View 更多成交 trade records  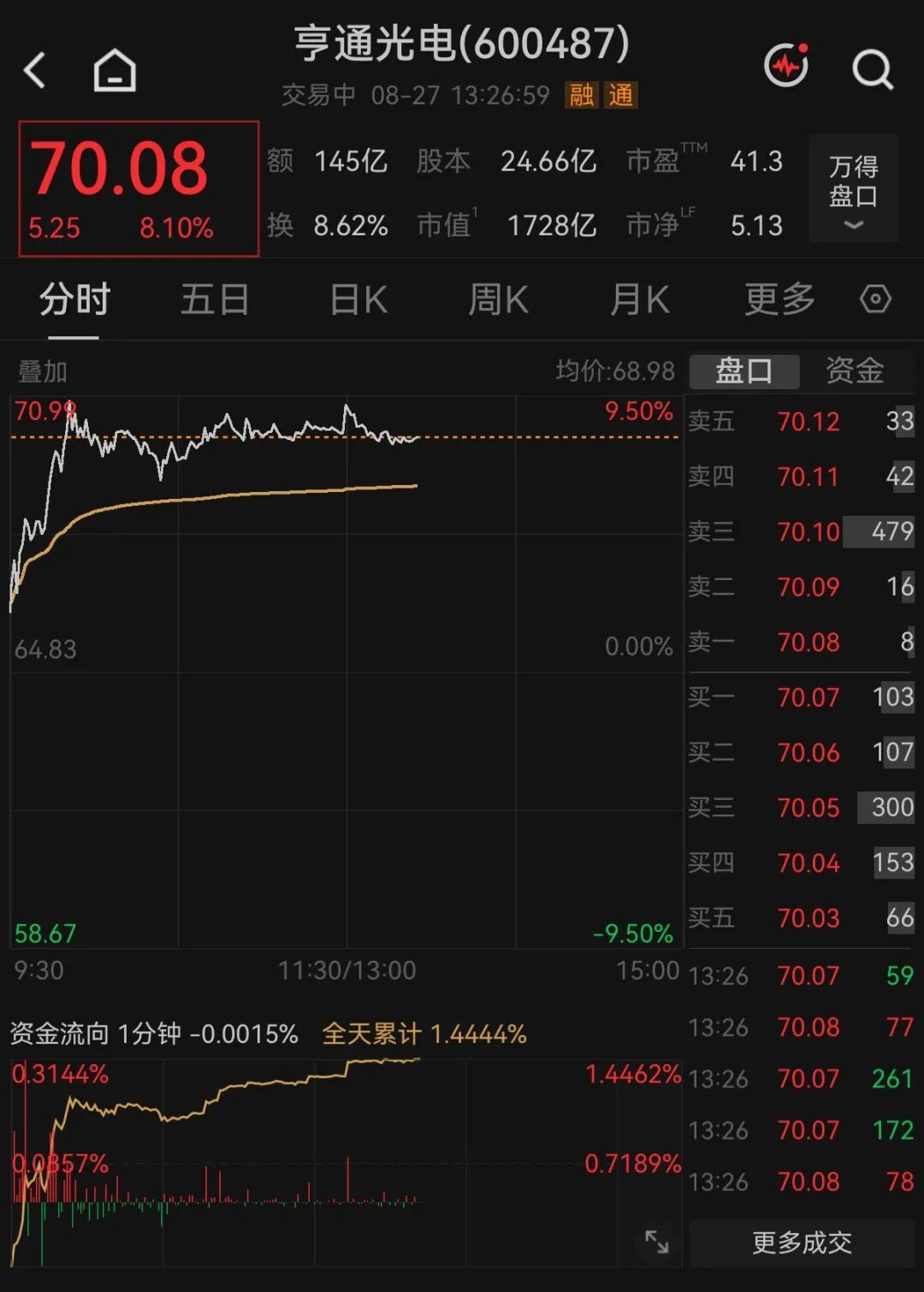pyautogui.click(x=802, y=1242)
